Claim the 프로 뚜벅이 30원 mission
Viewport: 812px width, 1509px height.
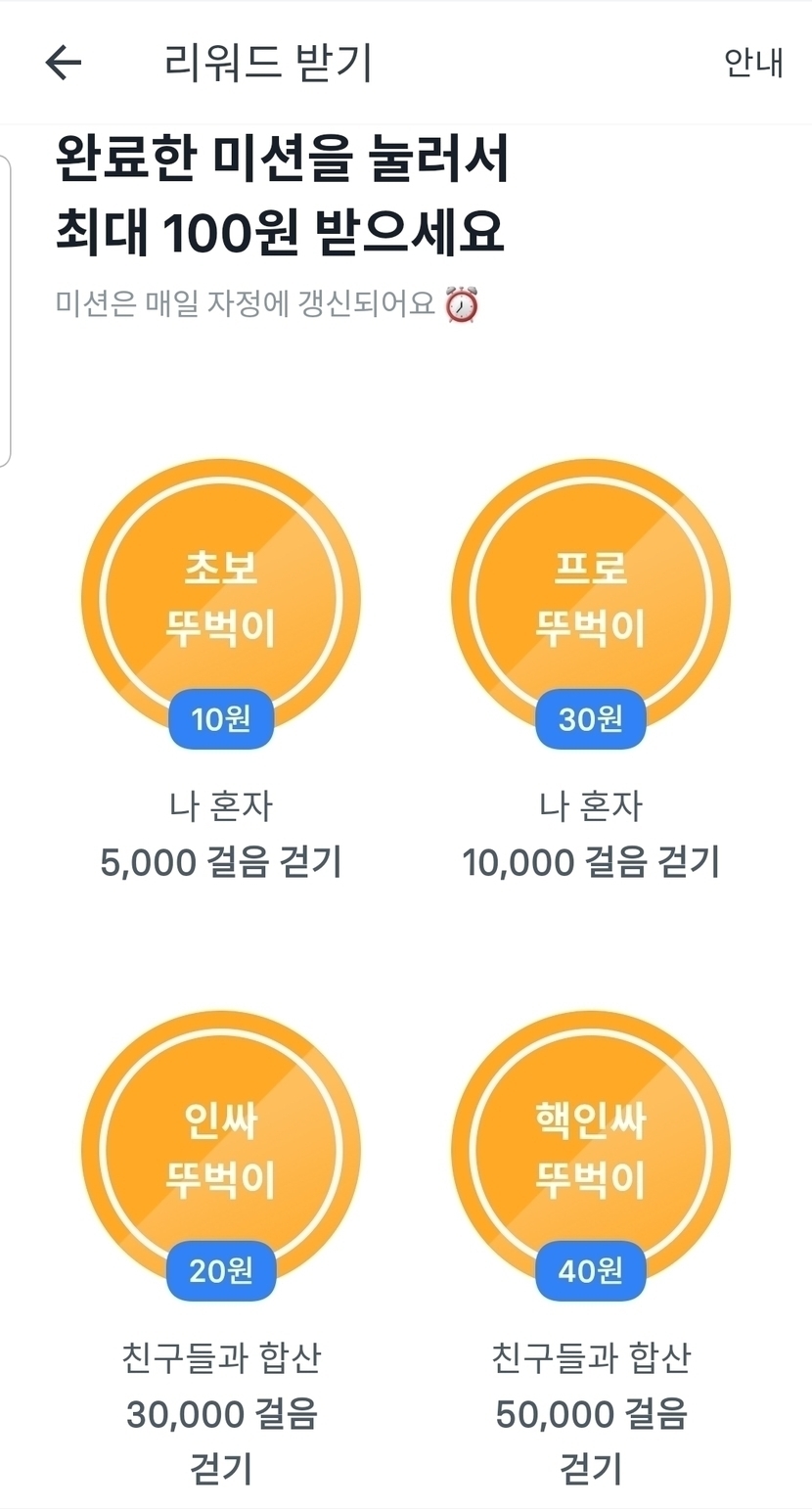(x=591, y=599)
